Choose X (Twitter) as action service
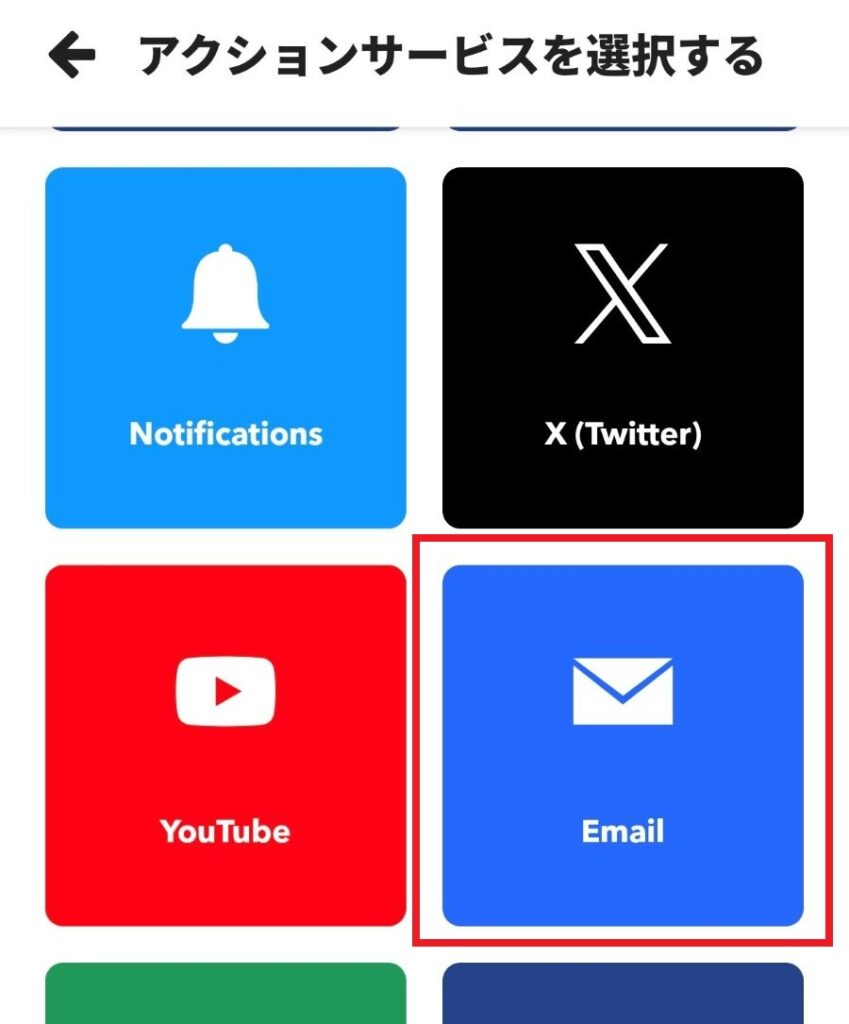Viewport: 849px width, 1024px height. click(622, 348)
